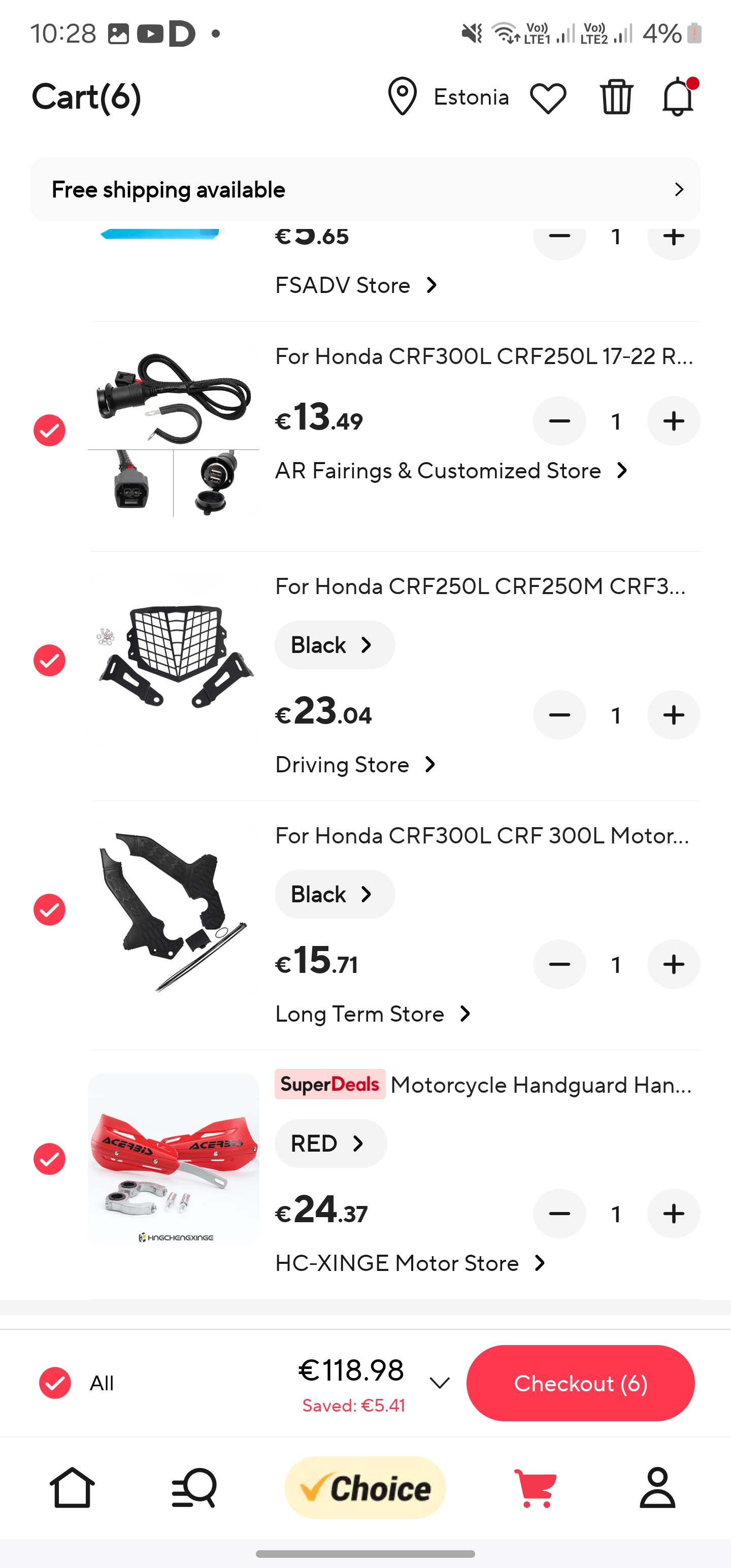Open the wishlist heart icon
The width and height of the screenshot is (731, 1568).
pos(548,97)
